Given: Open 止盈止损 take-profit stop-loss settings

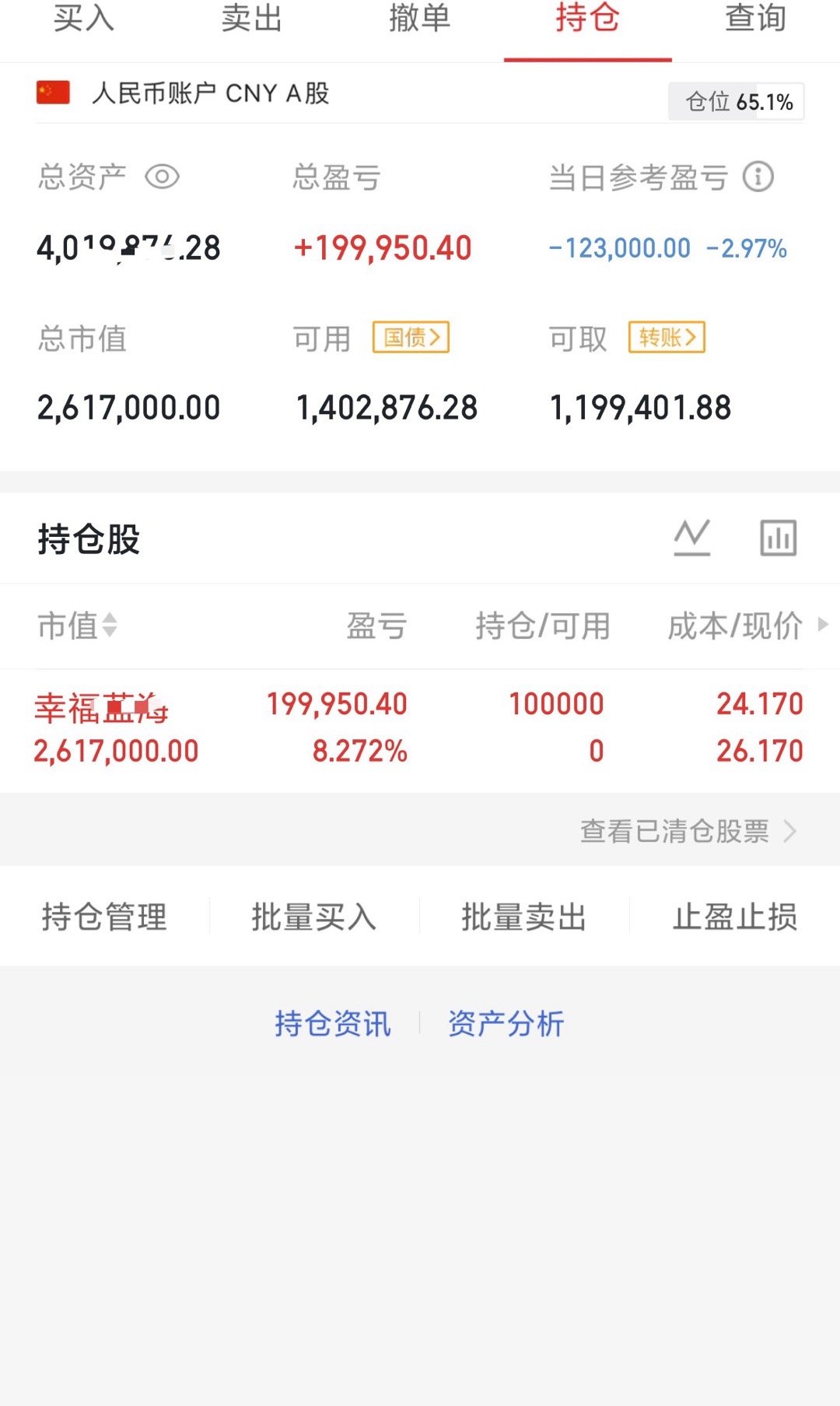Looking at the screenshot, I should pyautogui.click(x=733, y=917).
